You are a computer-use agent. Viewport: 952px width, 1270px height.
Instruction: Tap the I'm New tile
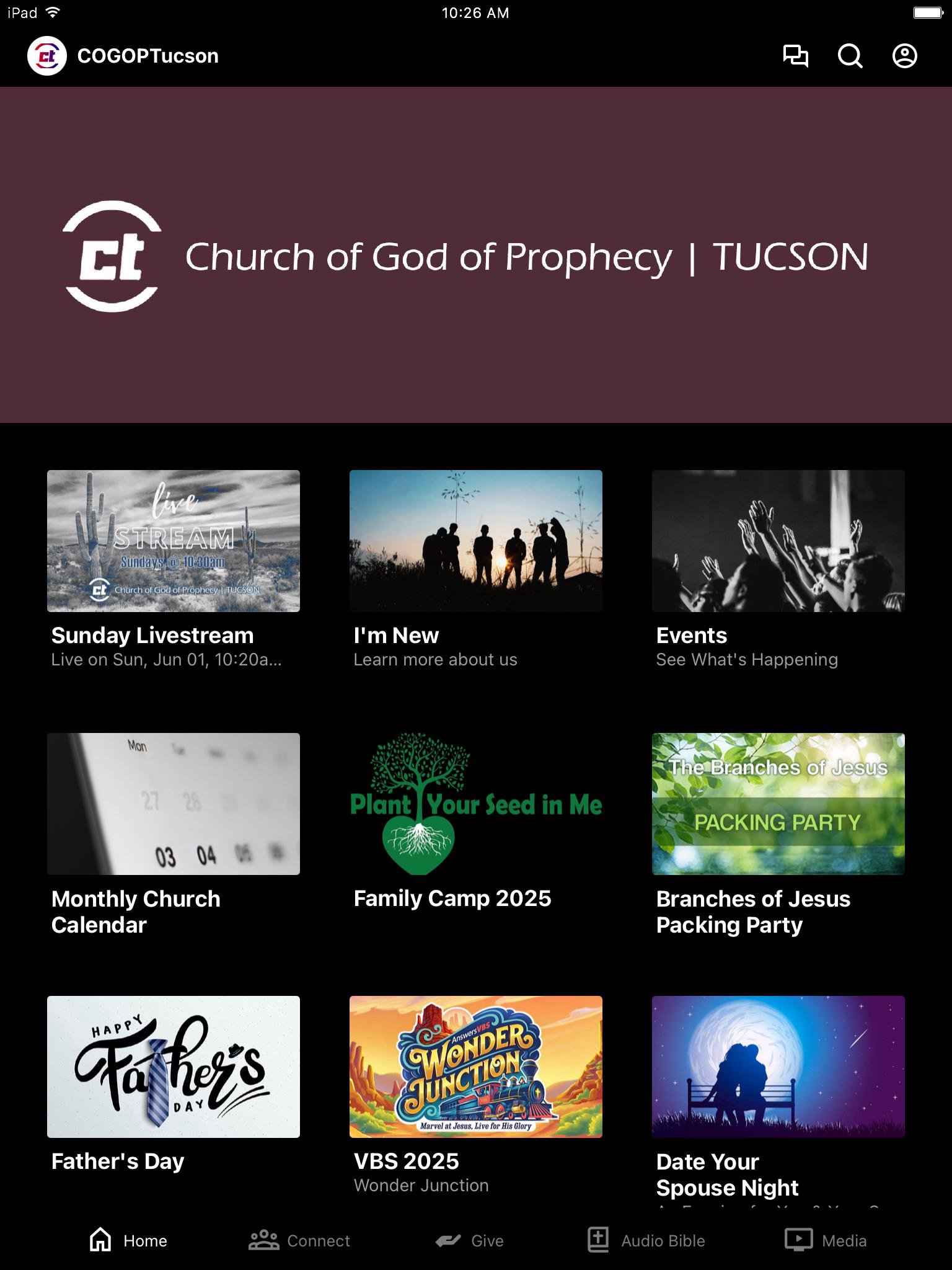click(476, 541)
